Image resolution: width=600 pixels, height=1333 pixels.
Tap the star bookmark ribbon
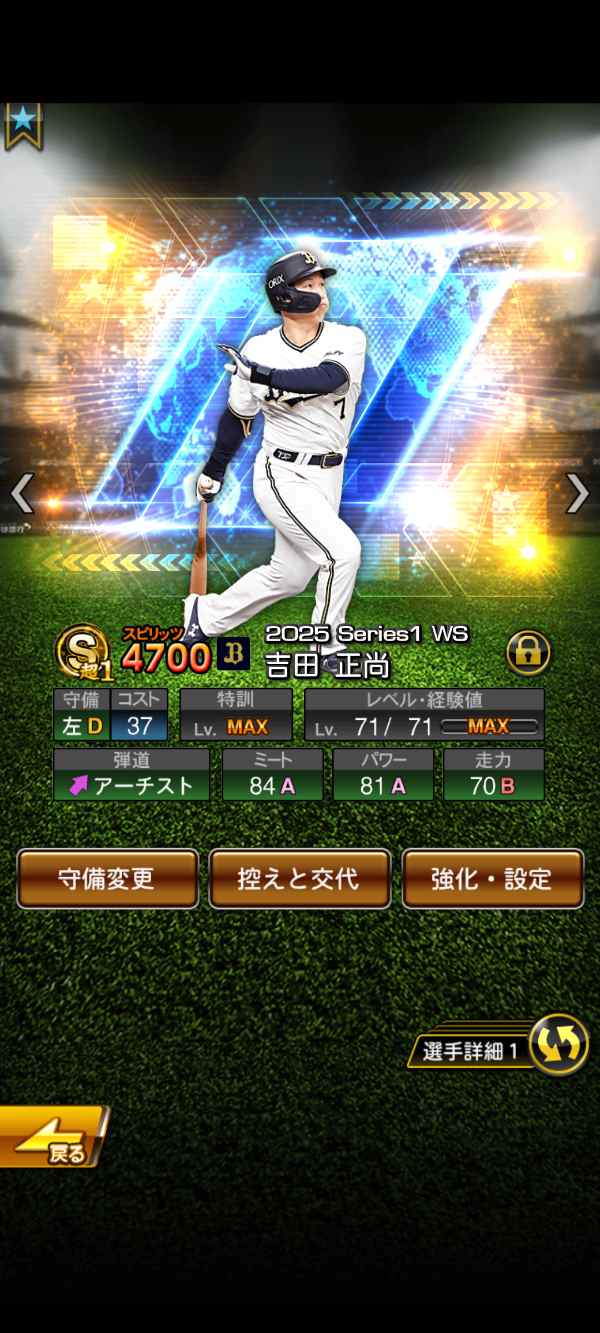click(x=22, y=125)
